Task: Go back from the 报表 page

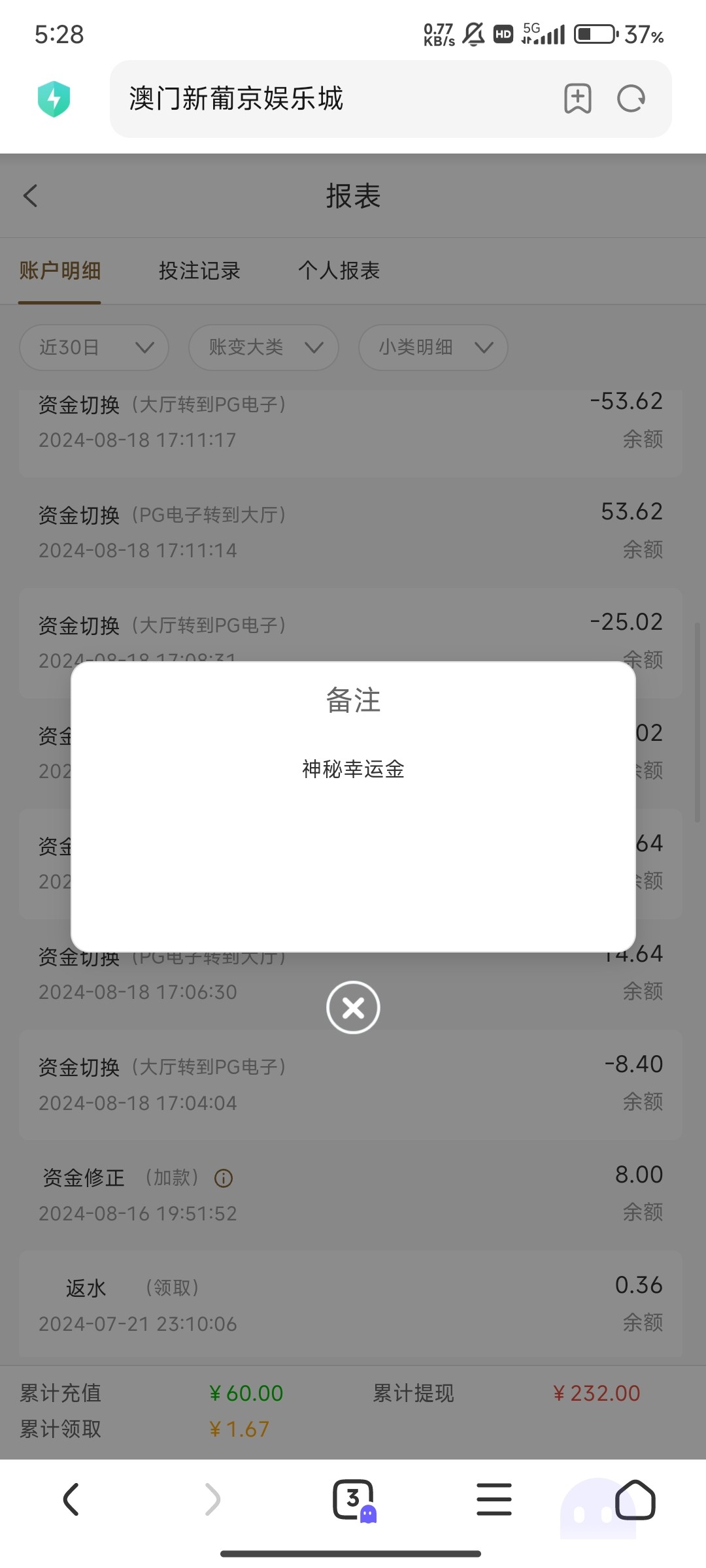Action: 31,195
